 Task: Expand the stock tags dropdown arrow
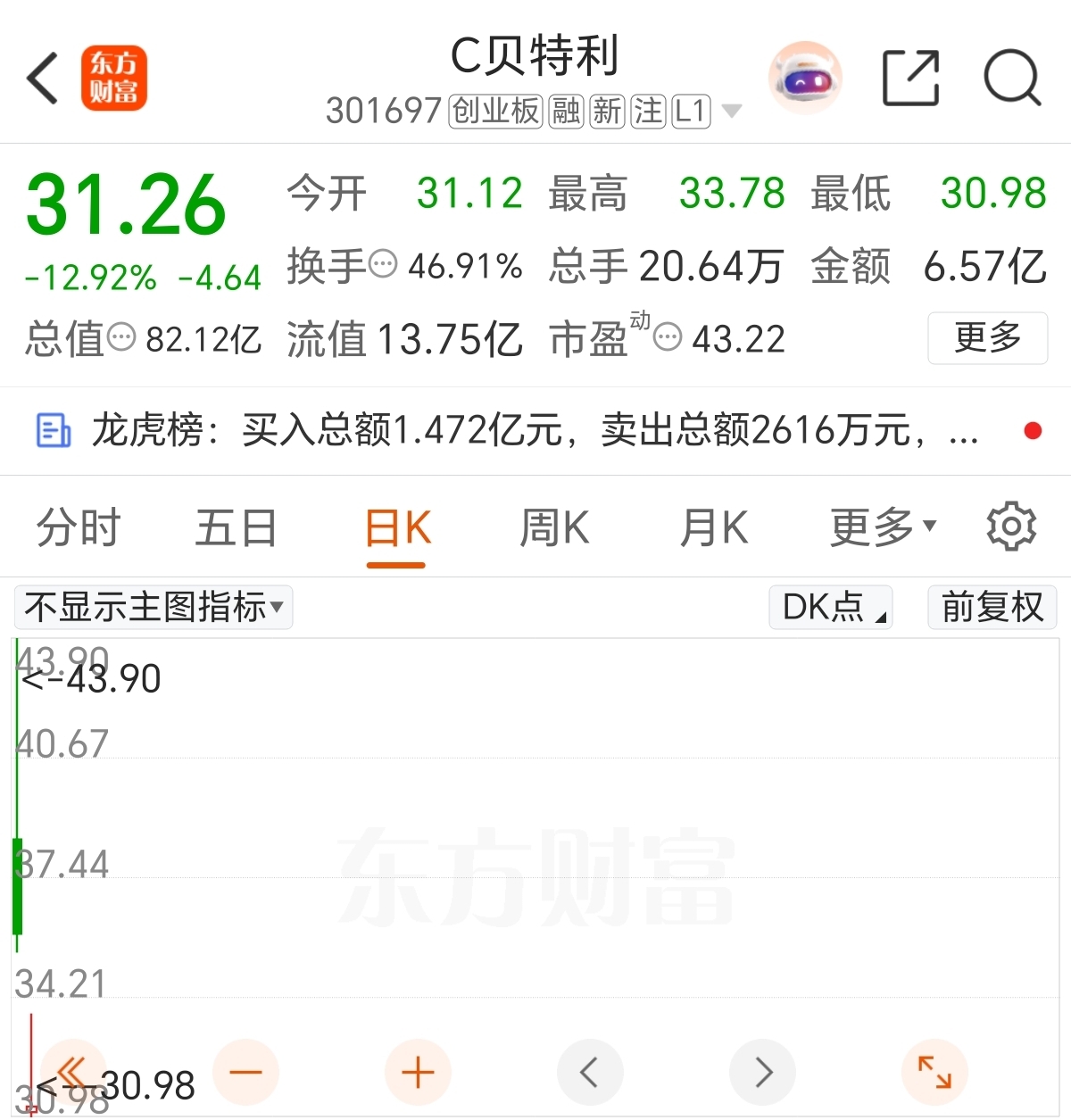click(732, 112)
